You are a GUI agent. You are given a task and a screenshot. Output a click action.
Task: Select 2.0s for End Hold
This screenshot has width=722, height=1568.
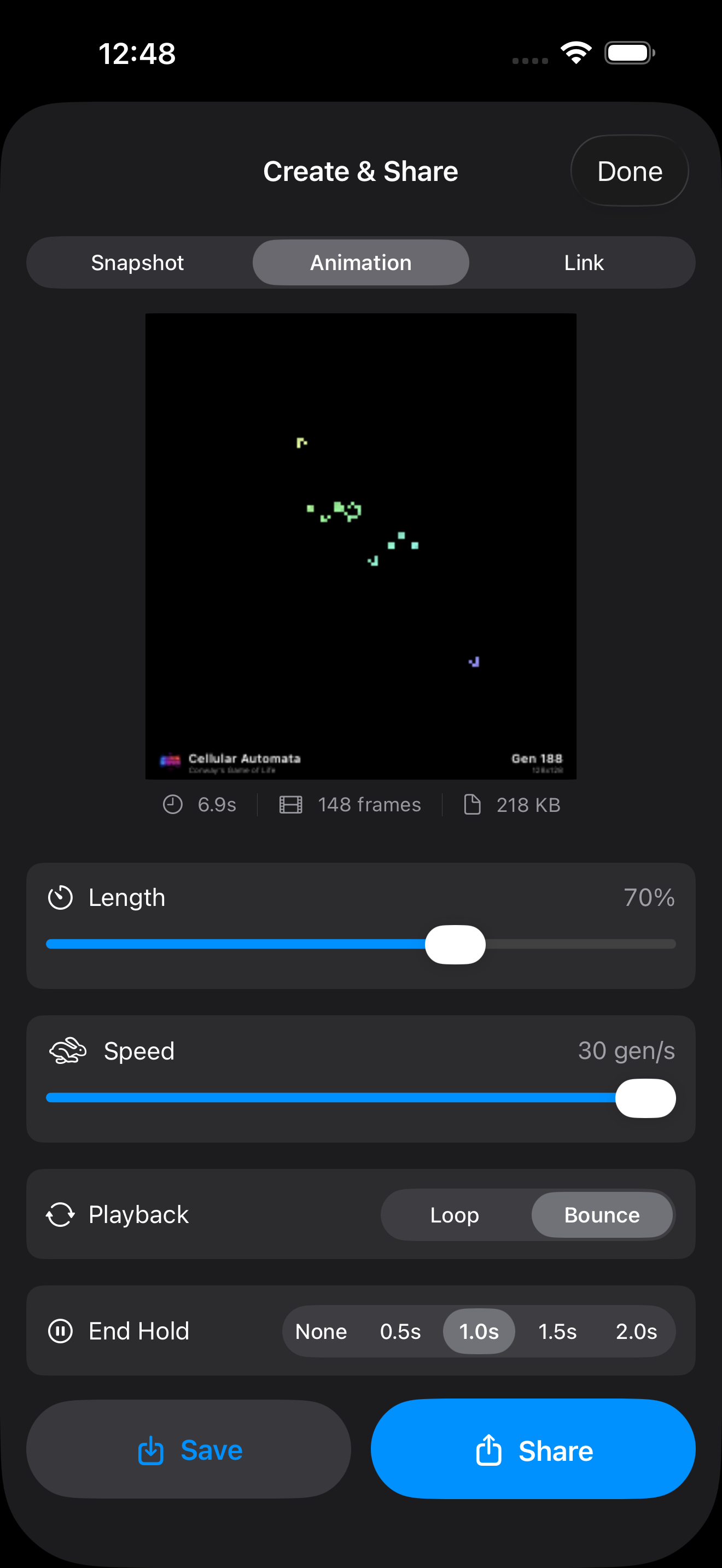tap(636, 1331)
